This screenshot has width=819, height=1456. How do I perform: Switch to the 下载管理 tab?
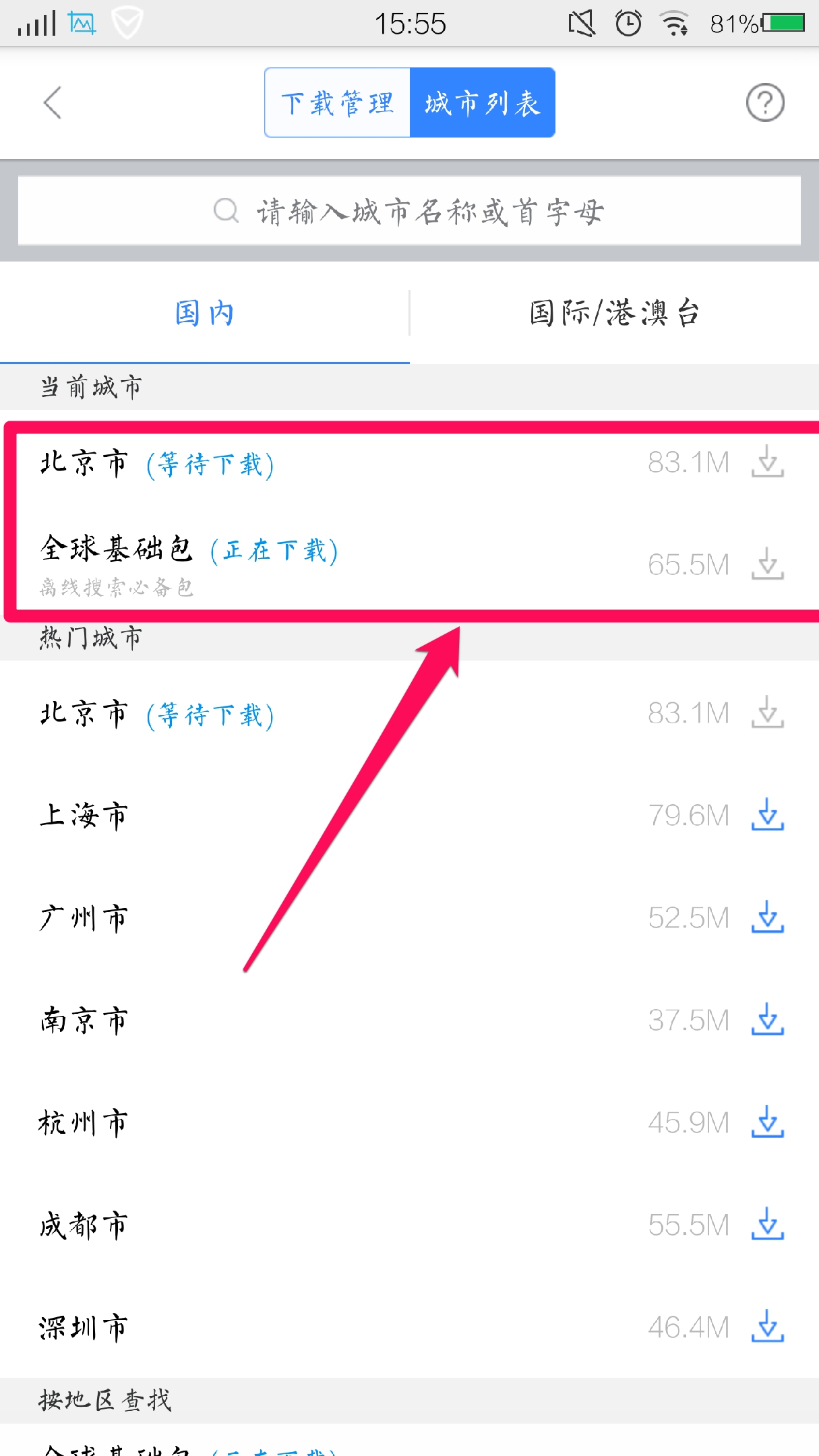pos(338,103)
